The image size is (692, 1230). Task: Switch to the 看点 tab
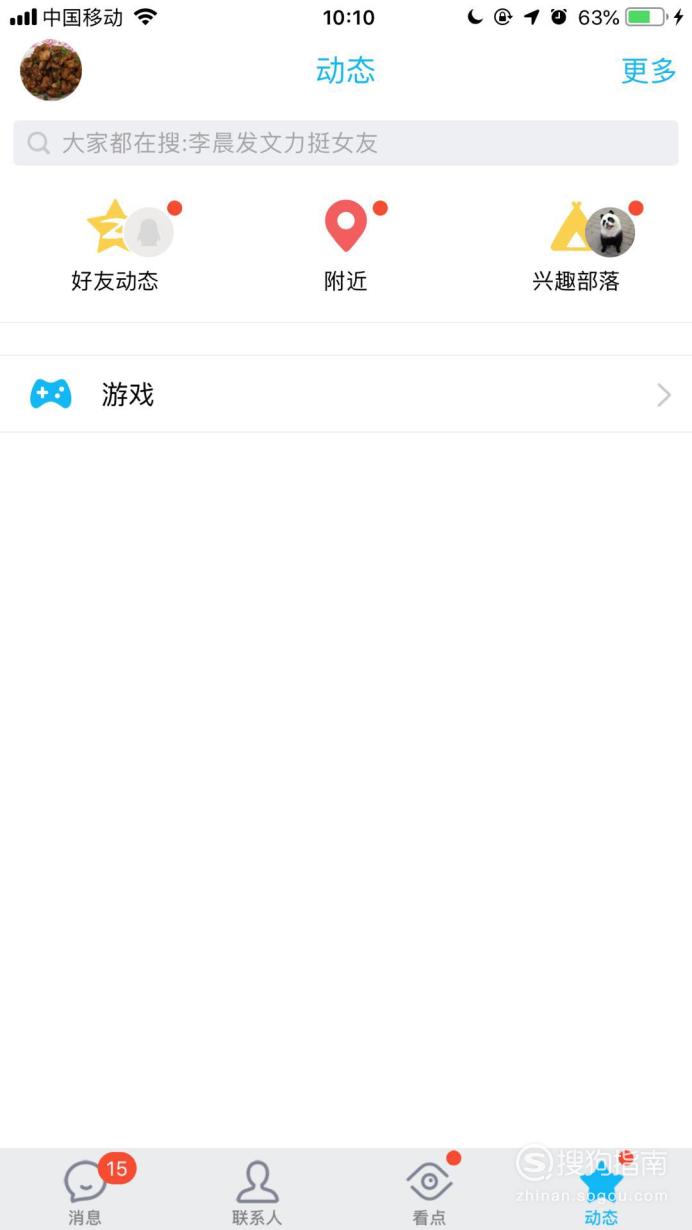(x=430, y=1190)
